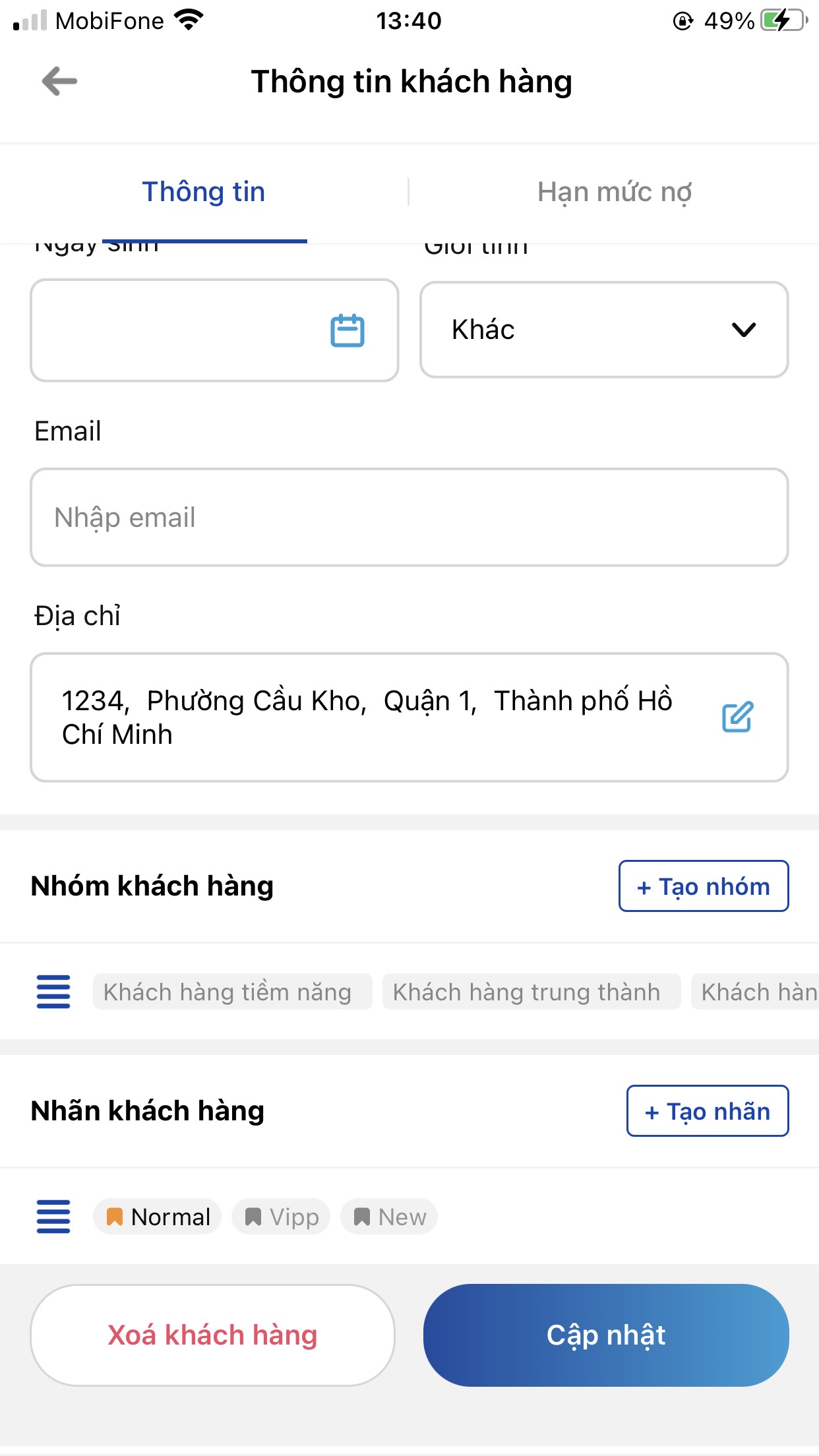Screen dimensions: 819x1456
Task: Choose the New label chip
Action: tap(389, 1217)
